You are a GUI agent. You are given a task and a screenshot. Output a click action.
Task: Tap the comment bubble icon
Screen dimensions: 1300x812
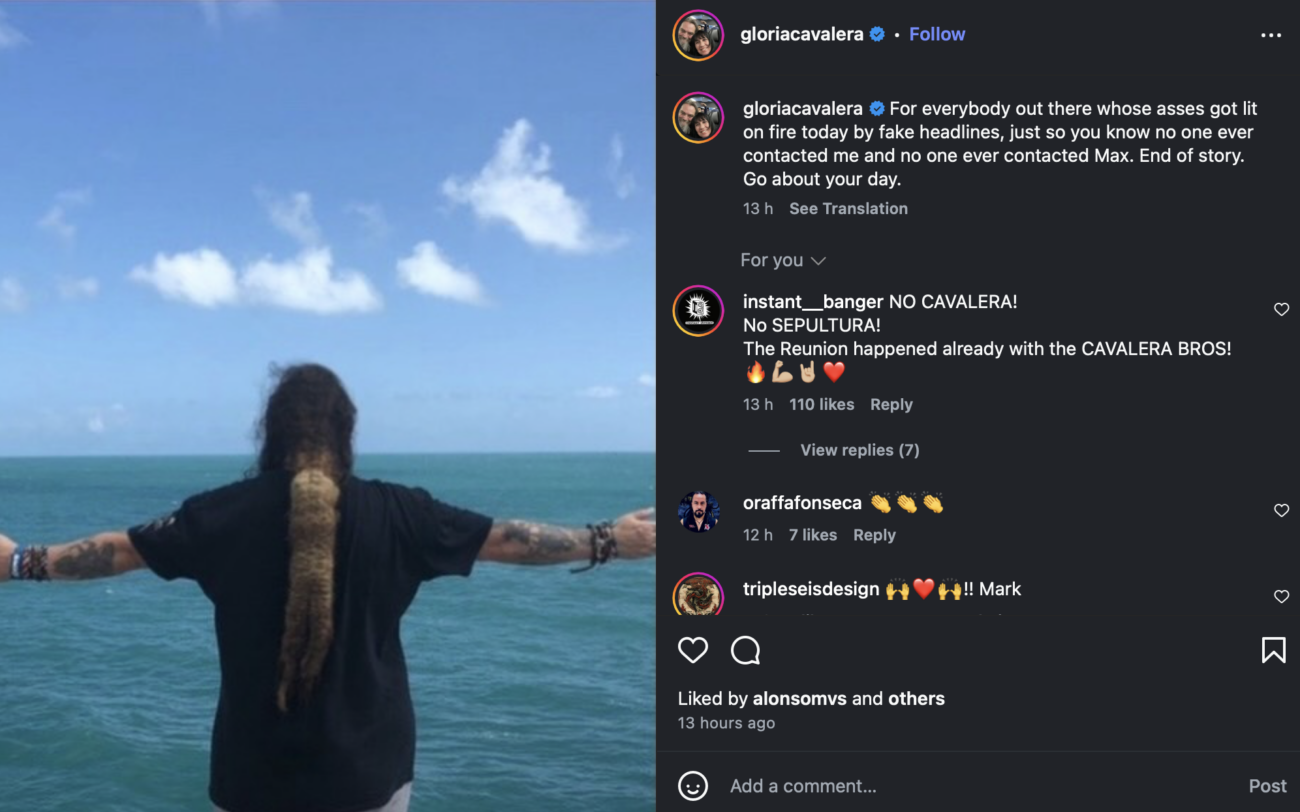point(745,651)
